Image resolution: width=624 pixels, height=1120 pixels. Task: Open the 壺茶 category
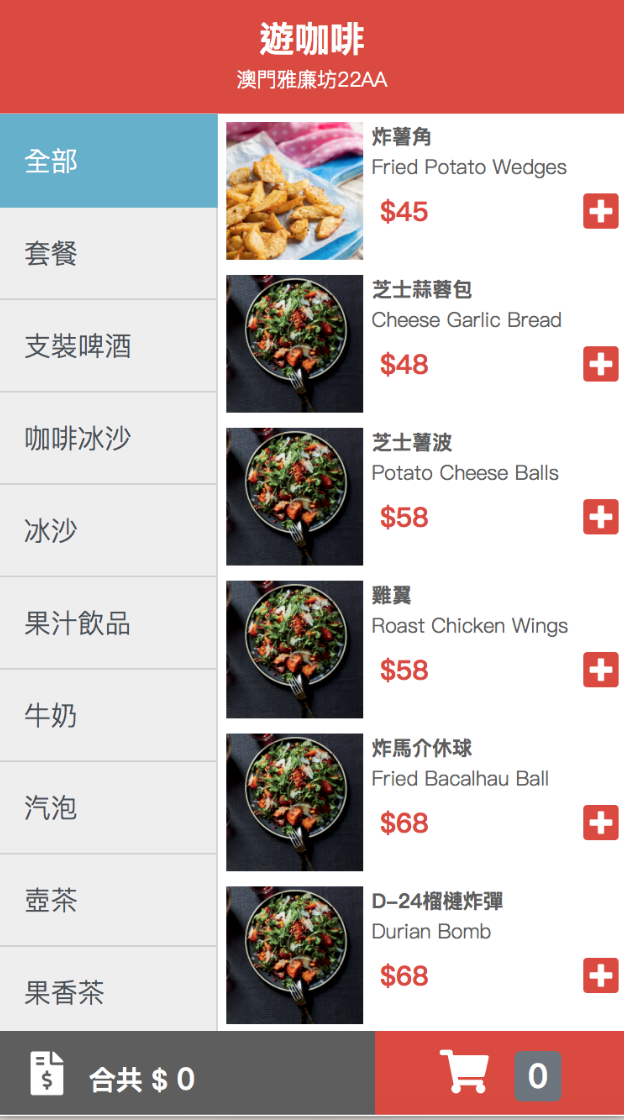pos(109,900)
